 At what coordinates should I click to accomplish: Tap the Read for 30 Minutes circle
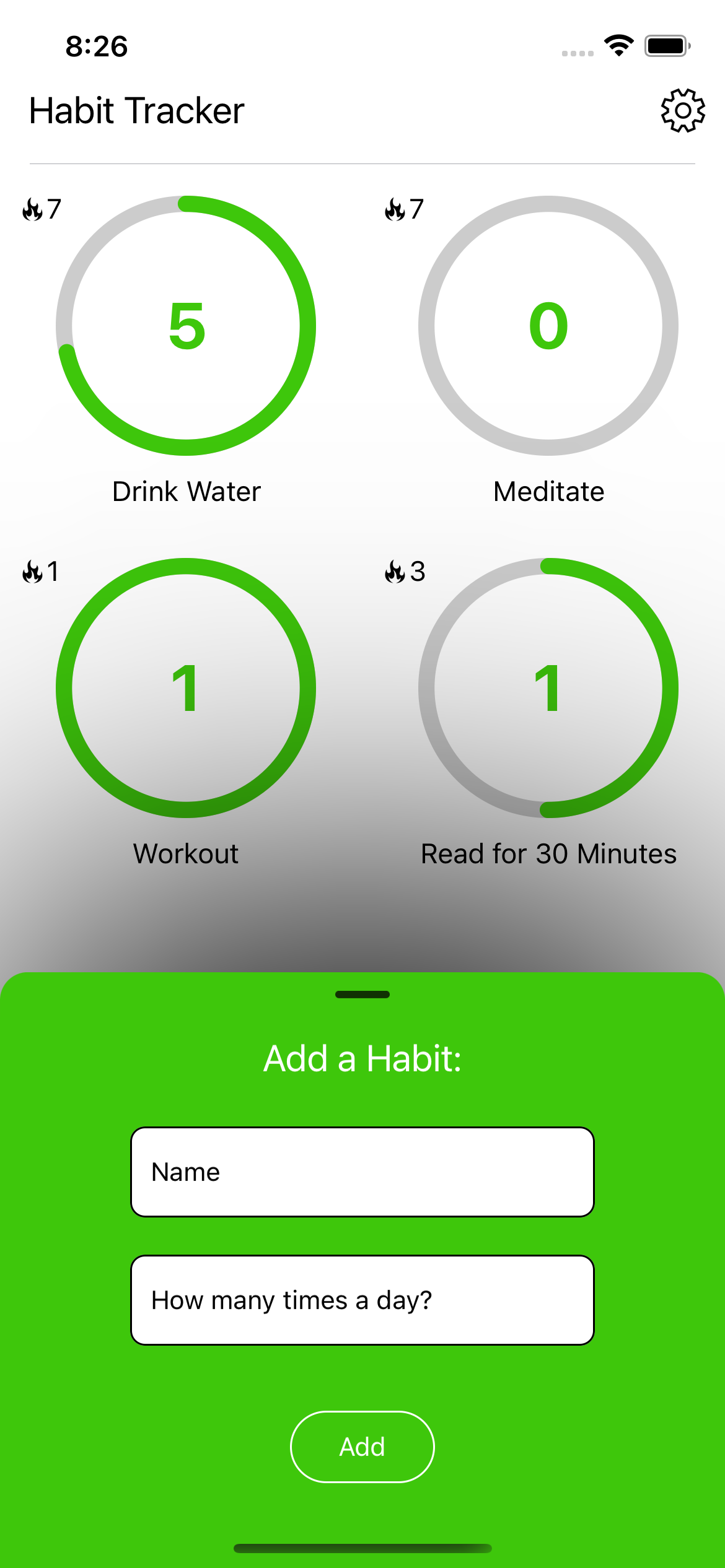(x=548, y=689)
